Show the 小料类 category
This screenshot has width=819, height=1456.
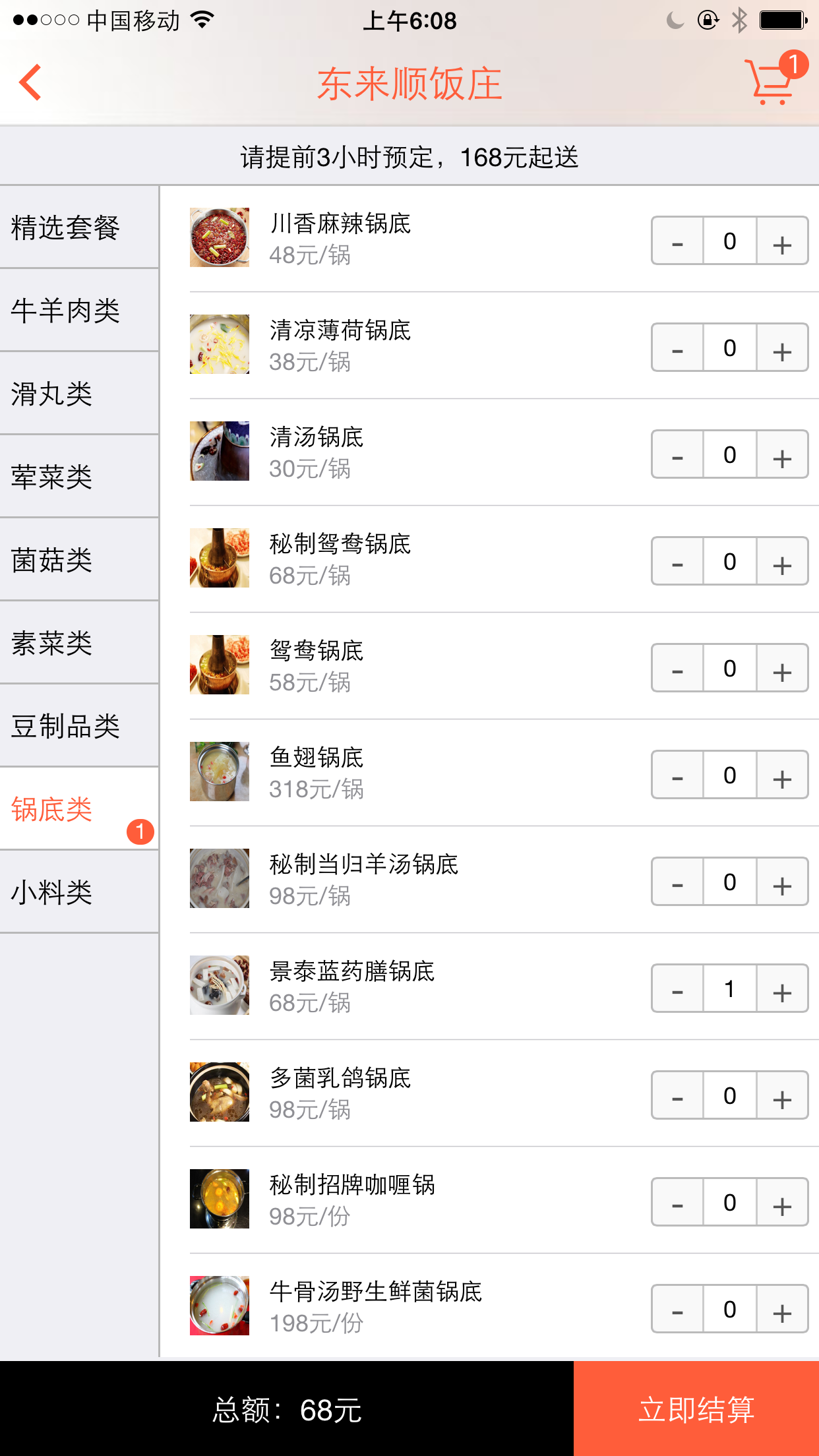[79, 892]
